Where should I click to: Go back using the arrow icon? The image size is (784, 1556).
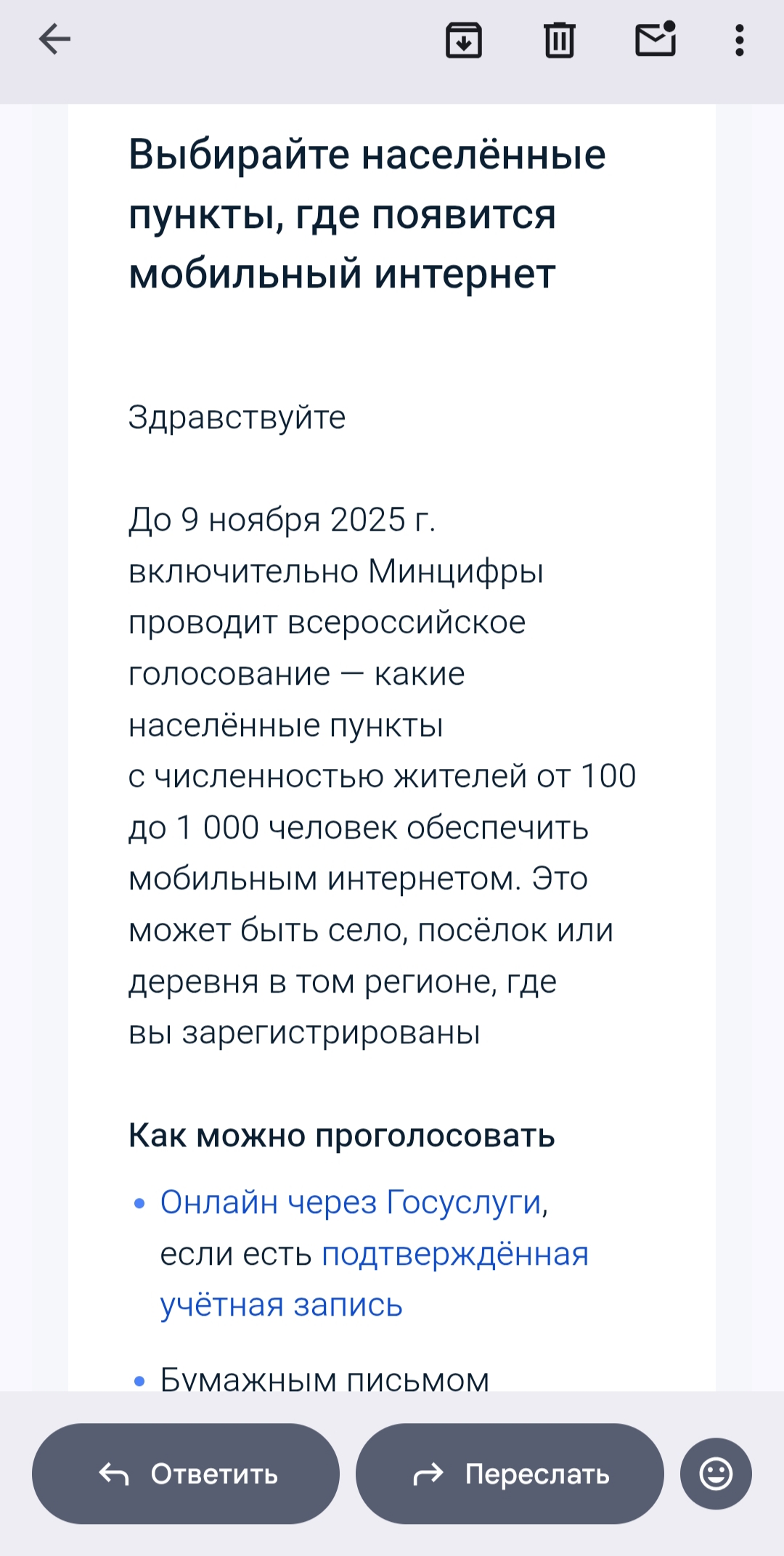pos(54,39)
